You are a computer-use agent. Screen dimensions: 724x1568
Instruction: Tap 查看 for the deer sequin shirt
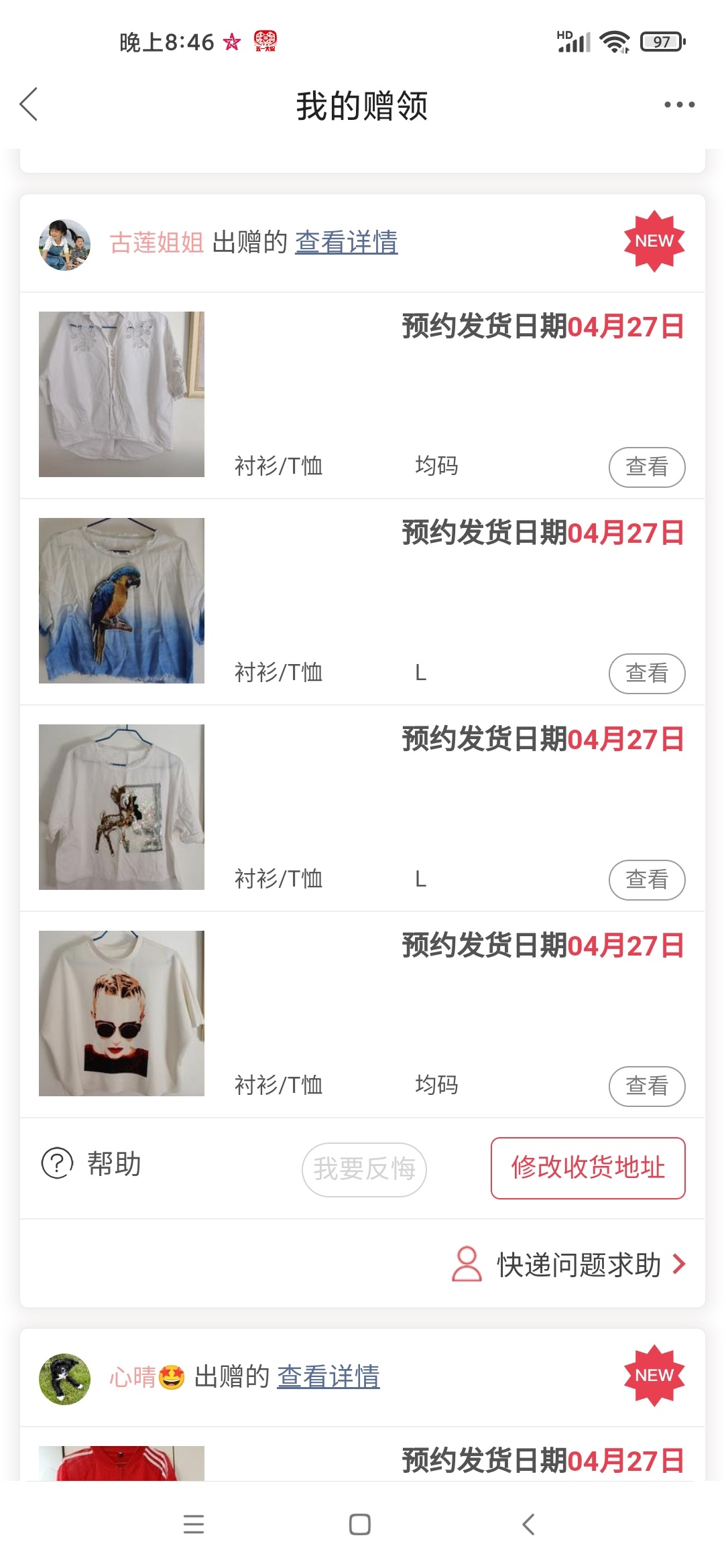click(646, 880)
